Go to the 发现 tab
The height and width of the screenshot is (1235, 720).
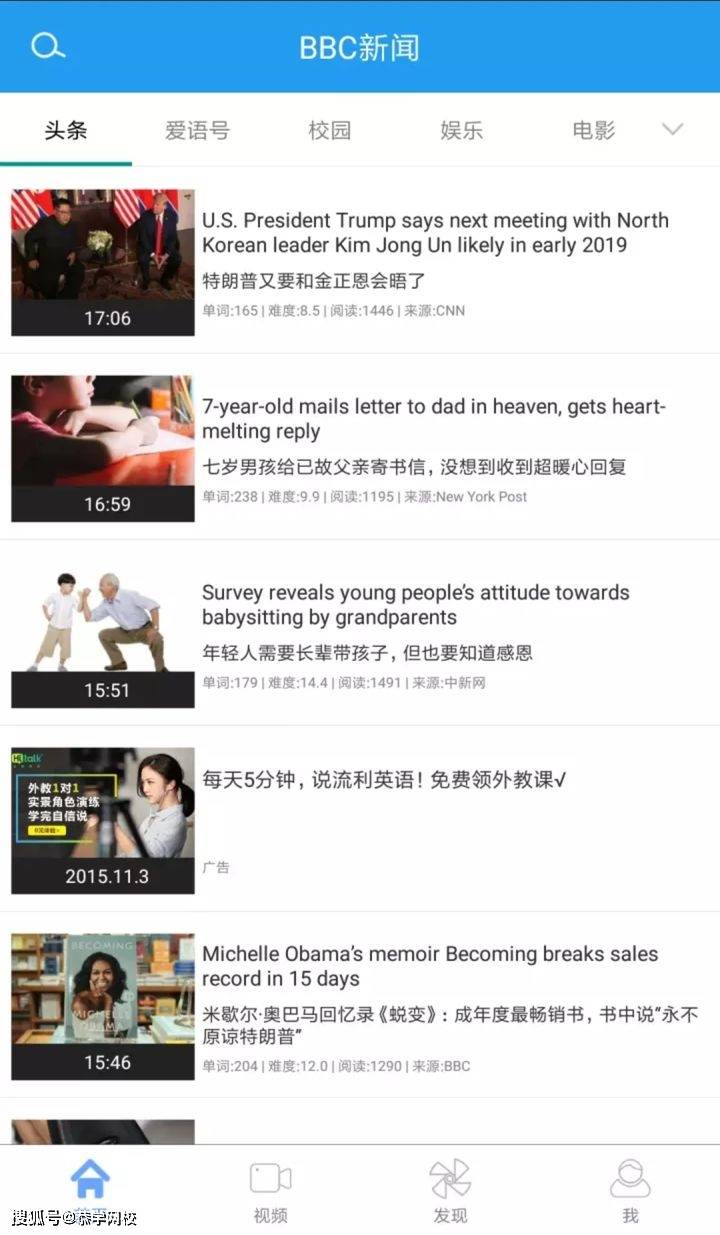pyautogui.click(x=450, y=1192)
